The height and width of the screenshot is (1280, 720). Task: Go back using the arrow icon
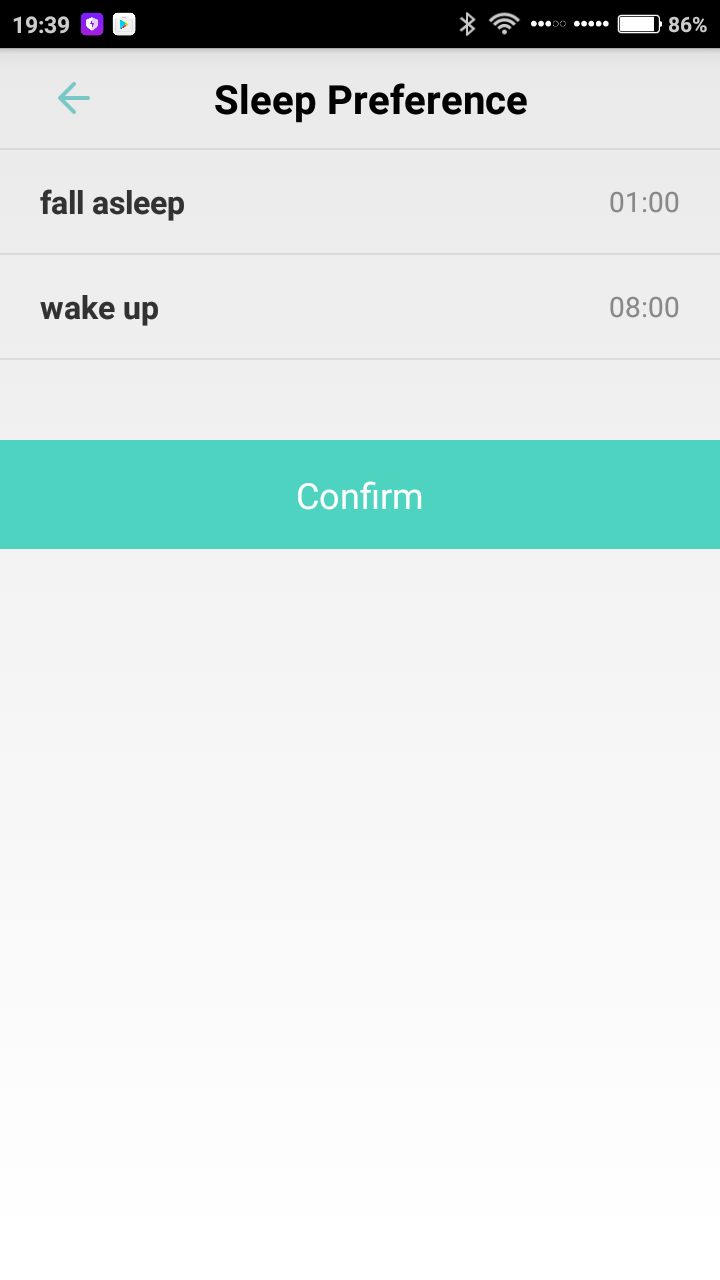click(x=74, y=98)
